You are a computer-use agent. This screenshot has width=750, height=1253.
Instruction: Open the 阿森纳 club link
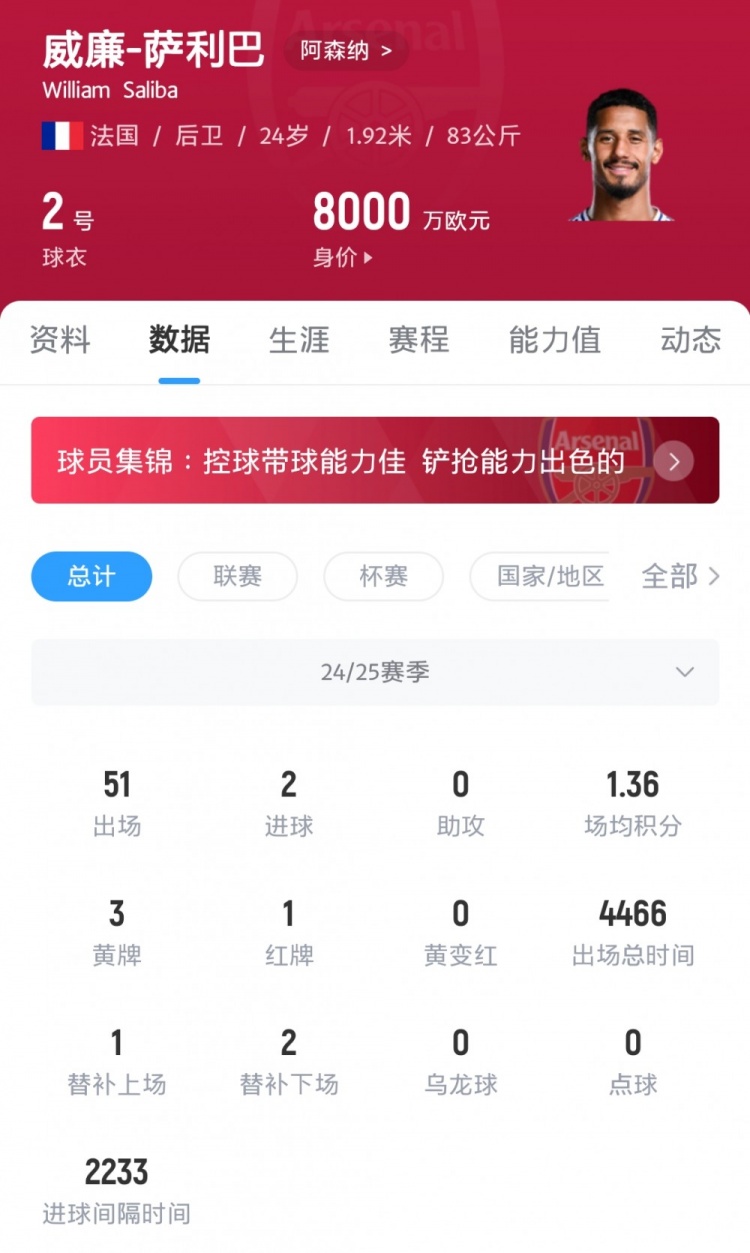[346, 50]
